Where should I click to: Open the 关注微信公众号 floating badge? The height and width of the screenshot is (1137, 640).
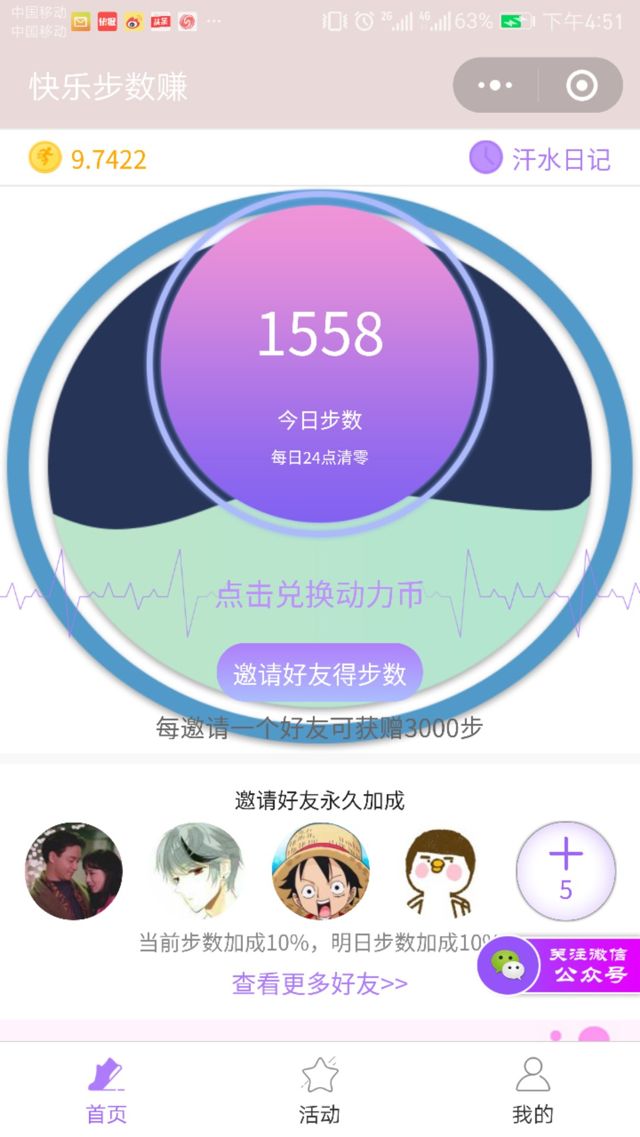tap(560, 965)
